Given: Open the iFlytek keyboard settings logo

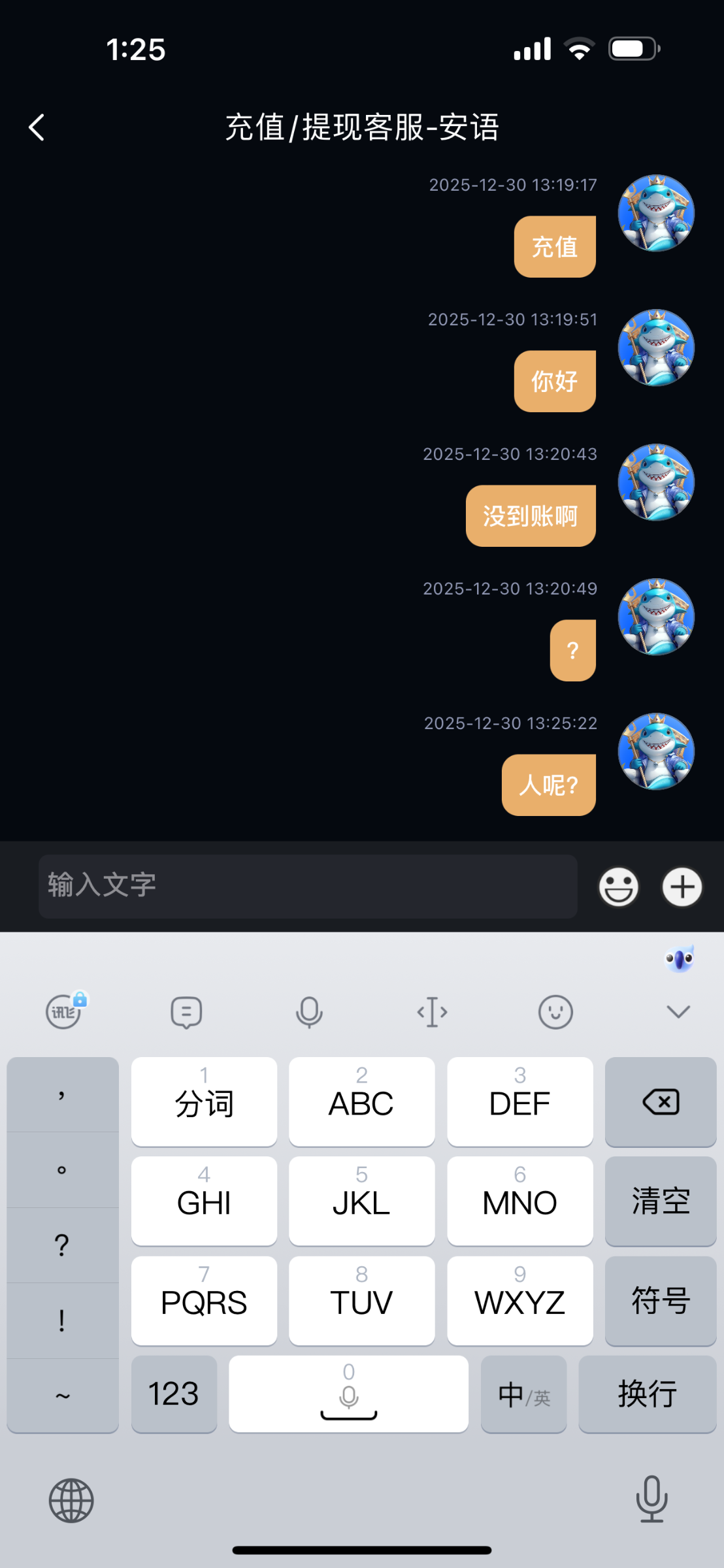Looking at the screenshot, I should point(64,1012).
